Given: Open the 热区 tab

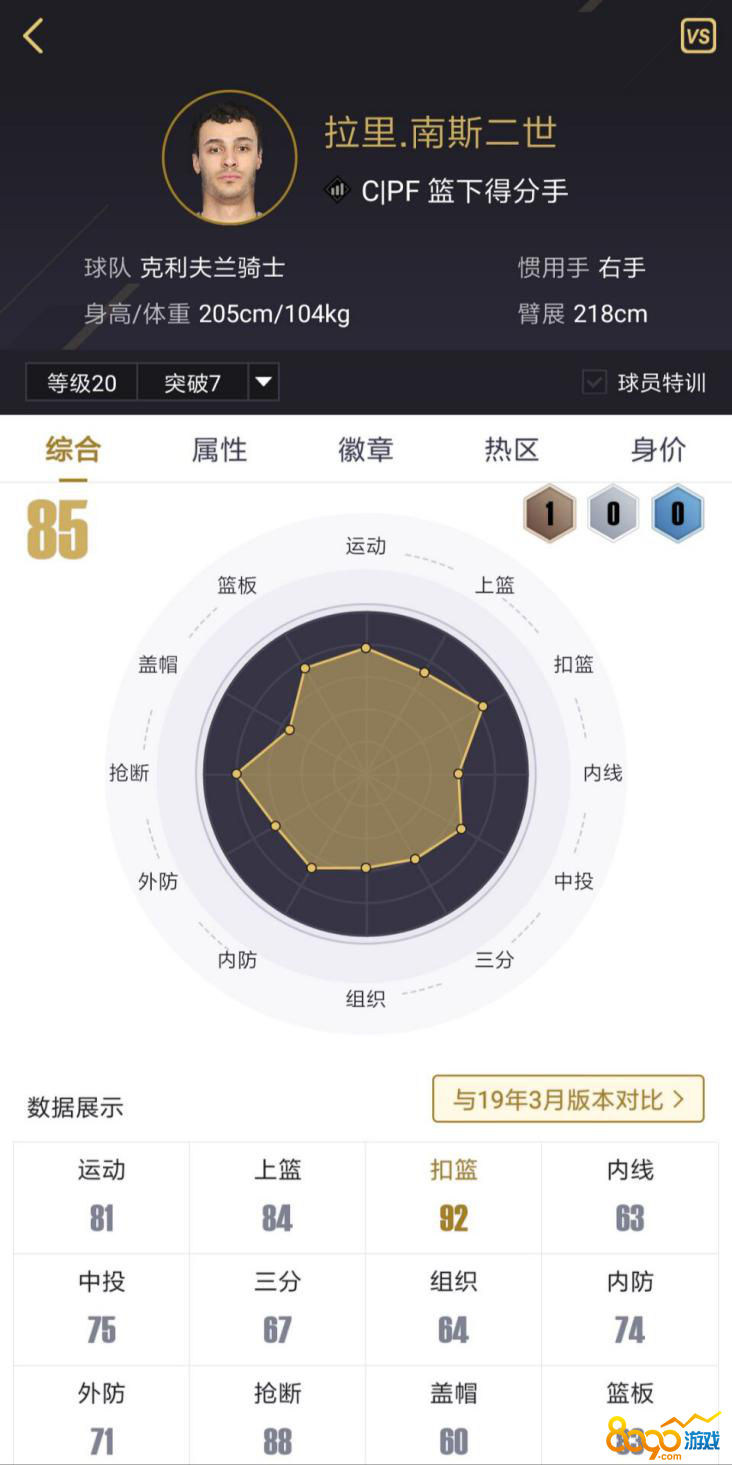Looking at the screenshot, I should 511,450.
